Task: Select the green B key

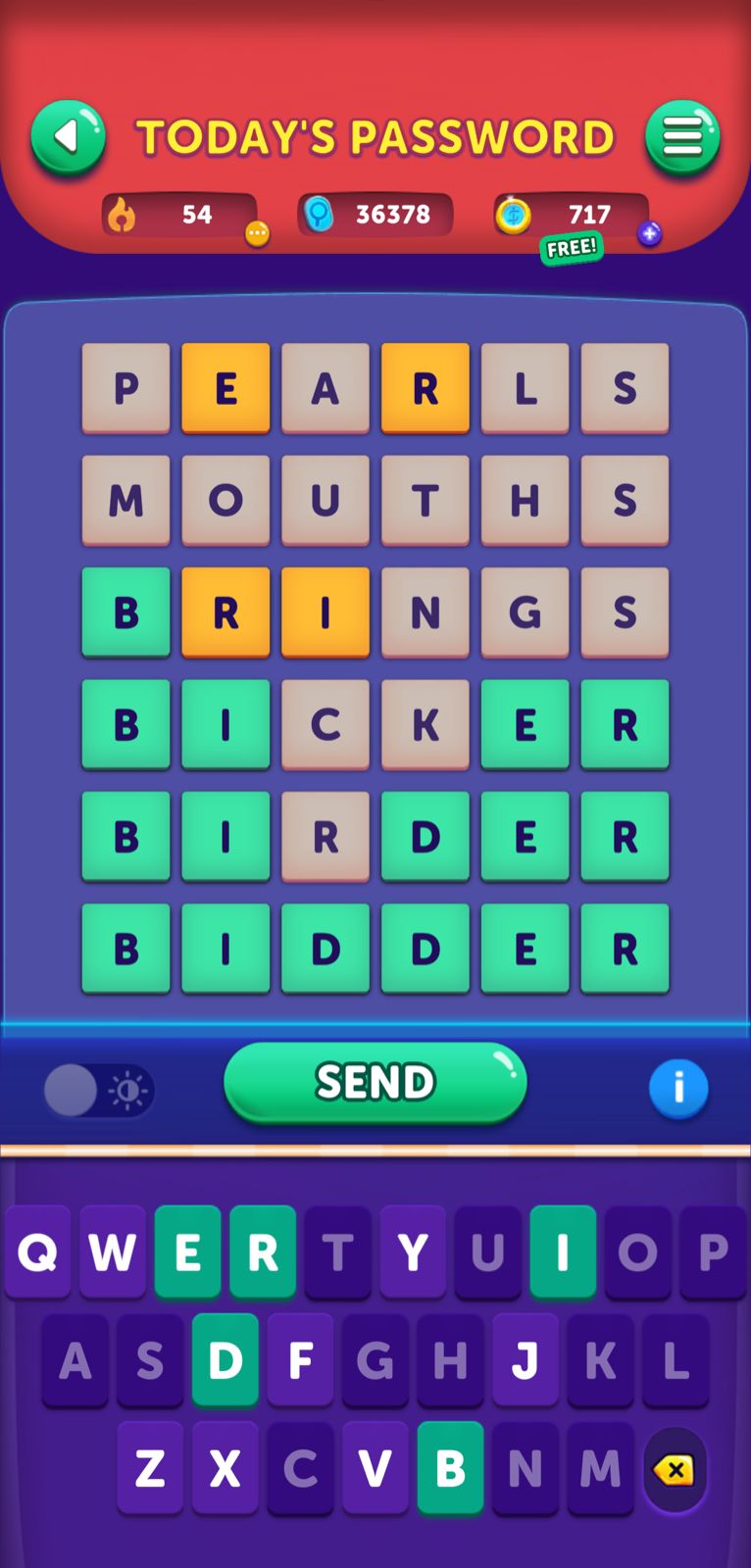Action: (450, 1468)
